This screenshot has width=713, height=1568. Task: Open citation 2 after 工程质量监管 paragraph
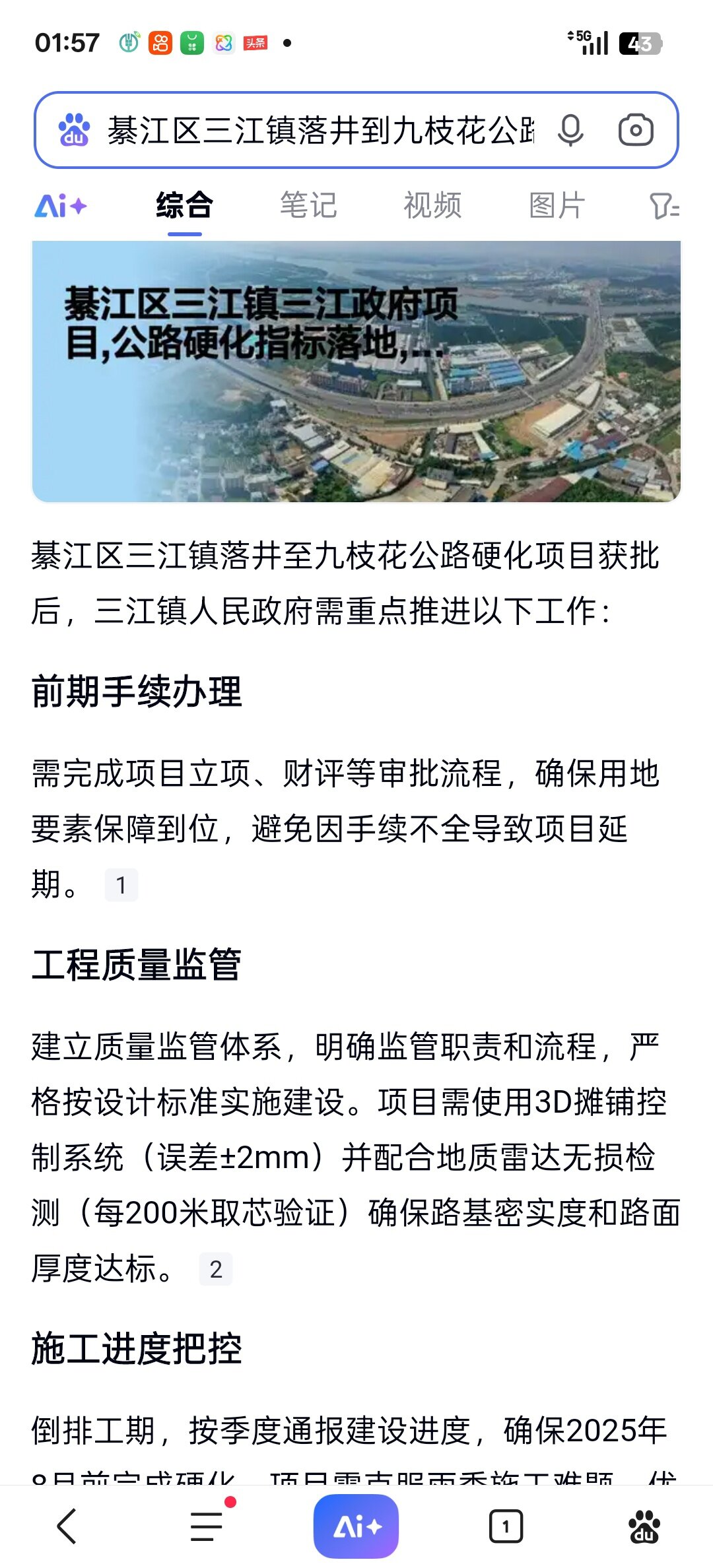tap(216, 1268)
